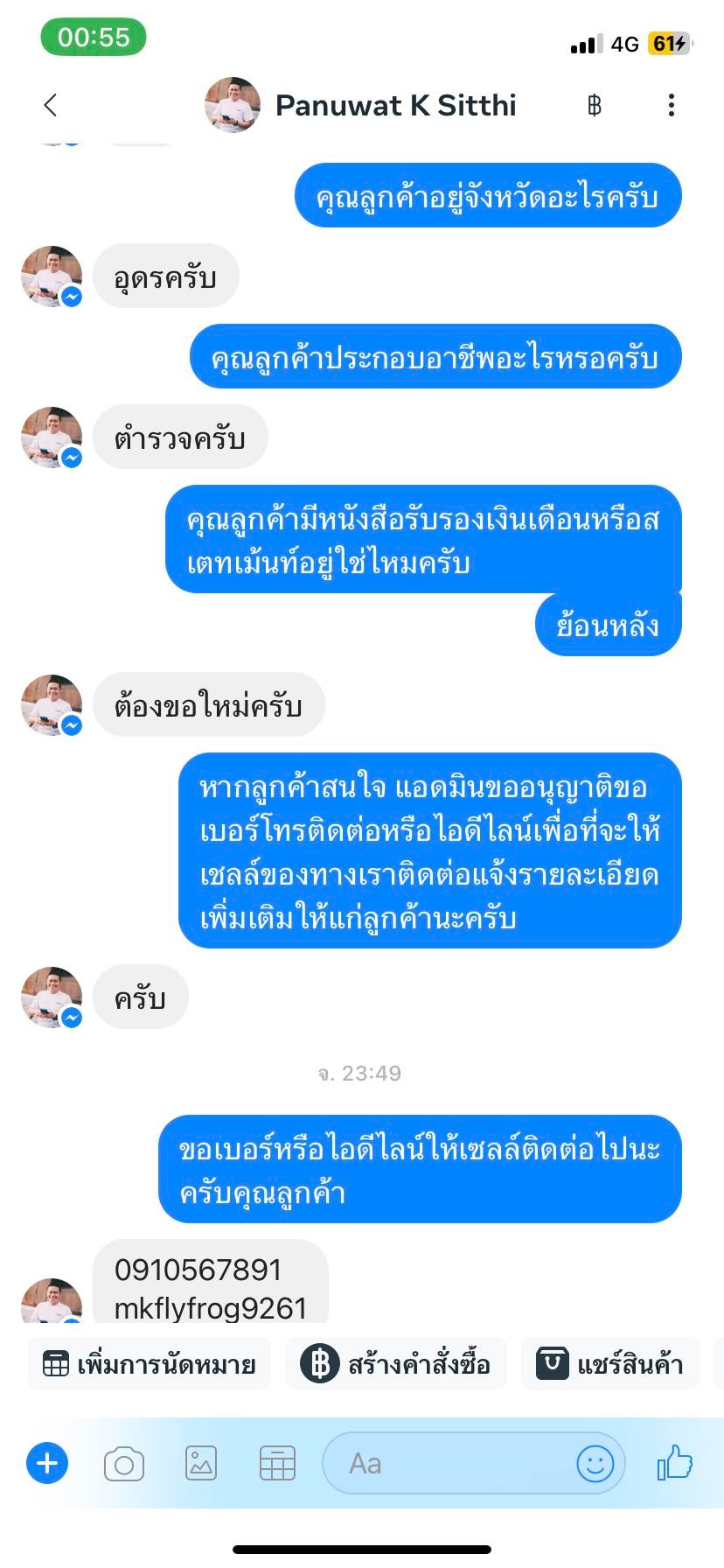The image size is (724, 1568).
Task: Tap สร้างคำสั่งซื้อ to create an order
Action: tap(396, 1364)
